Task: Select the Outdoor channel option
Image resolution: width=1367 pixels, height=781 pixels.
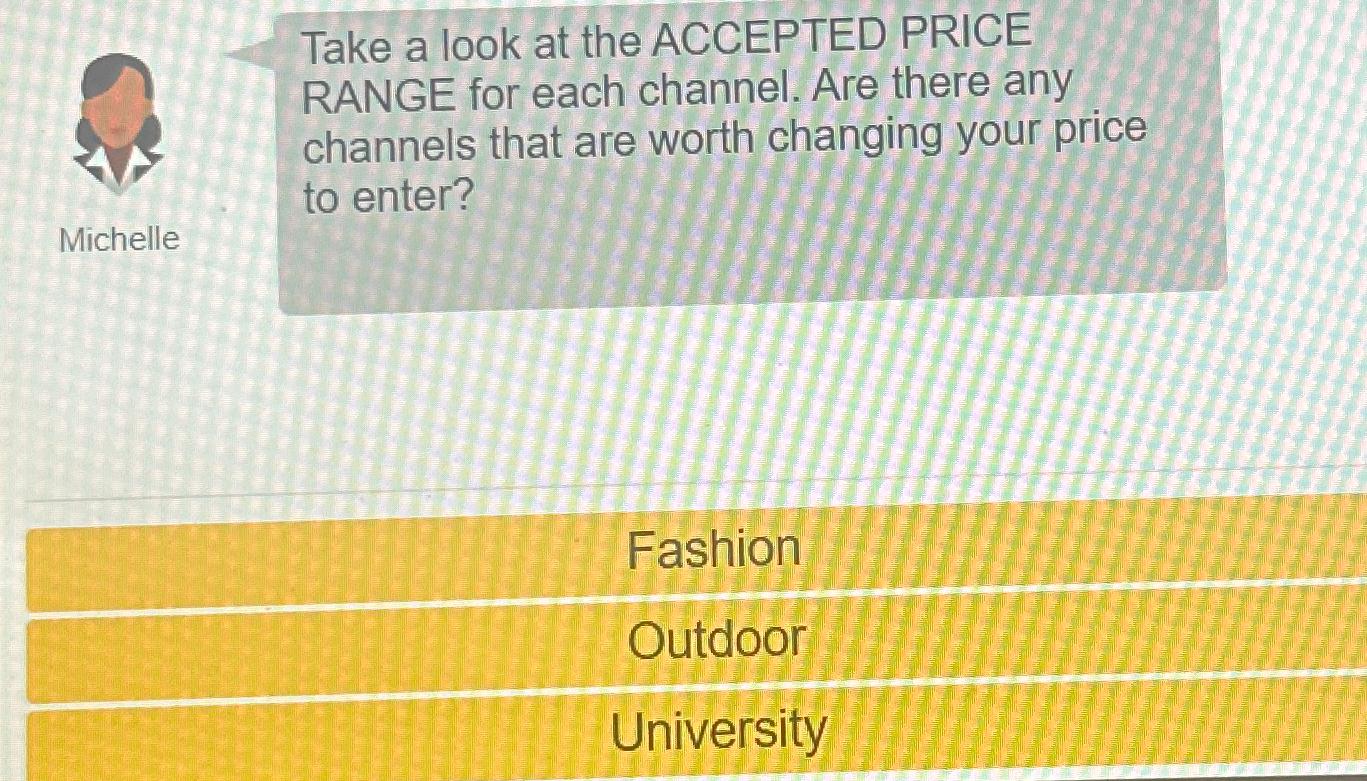Action: (x=714, y=642)
